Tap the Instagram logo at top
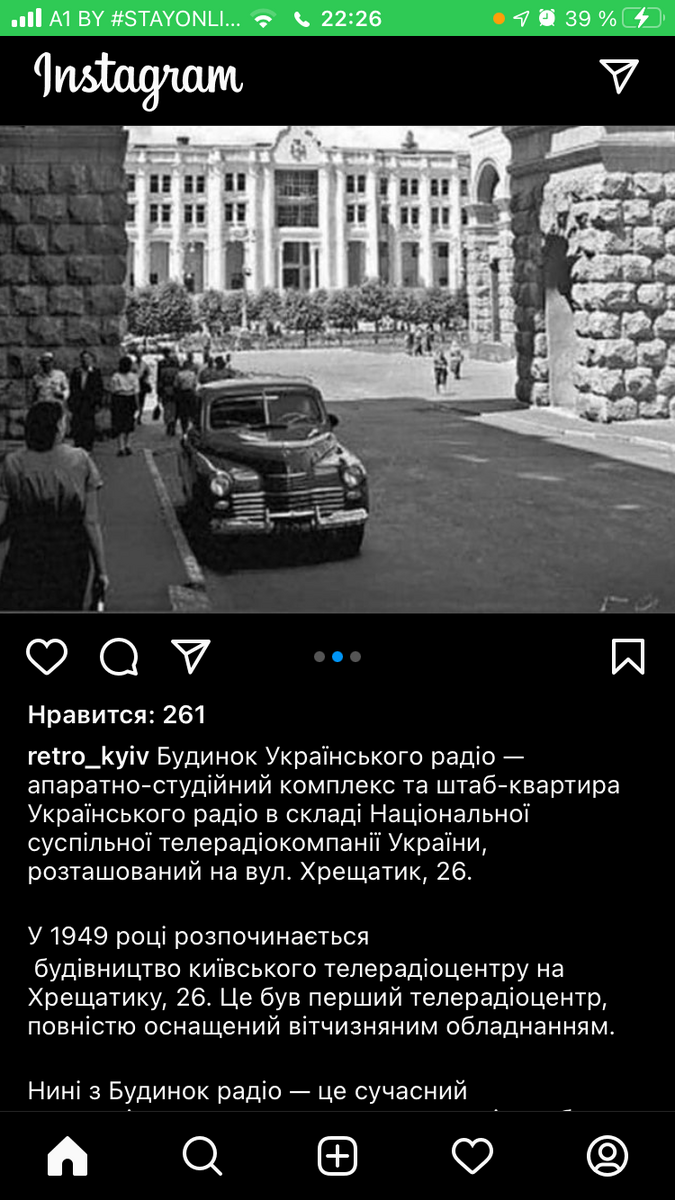Image resolution: width=675 pixels, height=1200 pixels. point(138,78)
